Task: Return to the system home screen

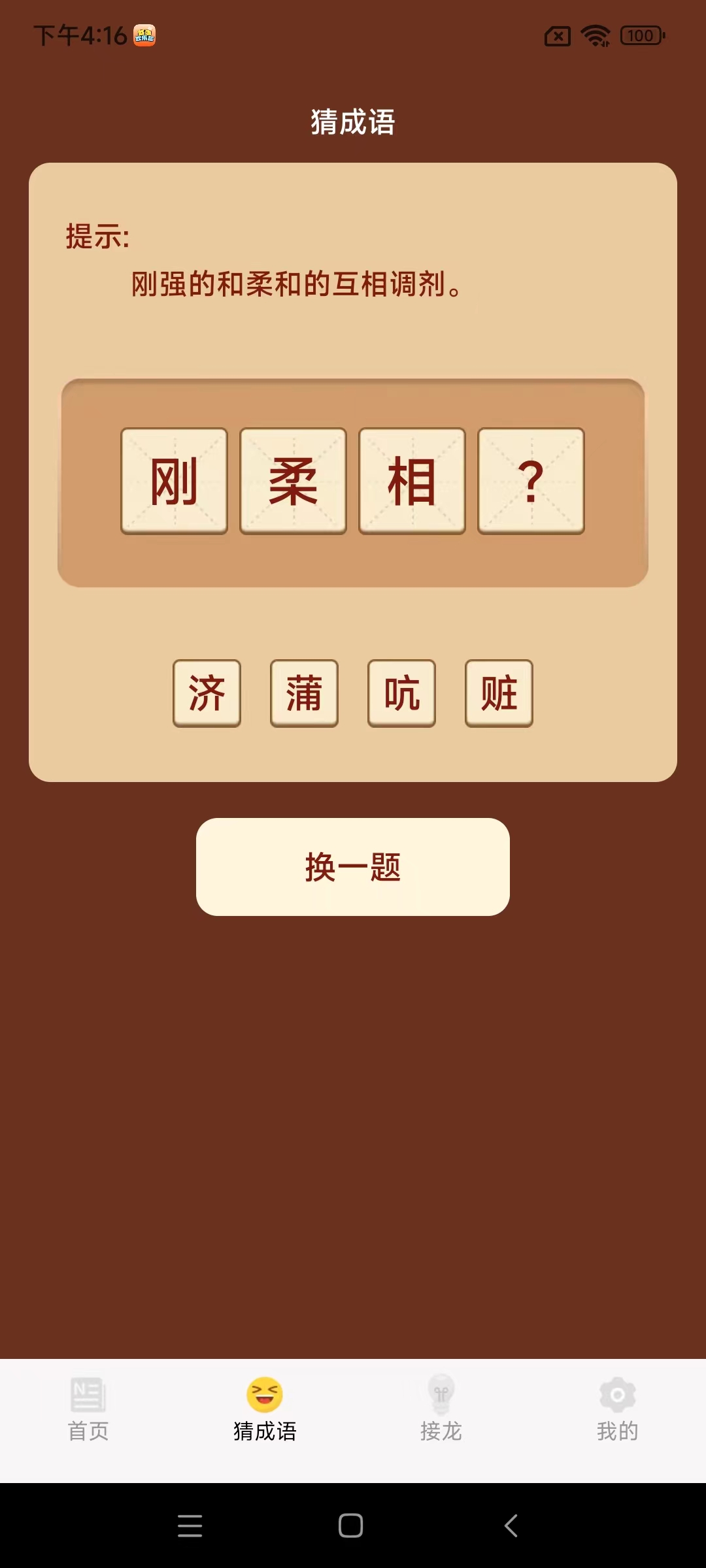Action: [351, 1526]
